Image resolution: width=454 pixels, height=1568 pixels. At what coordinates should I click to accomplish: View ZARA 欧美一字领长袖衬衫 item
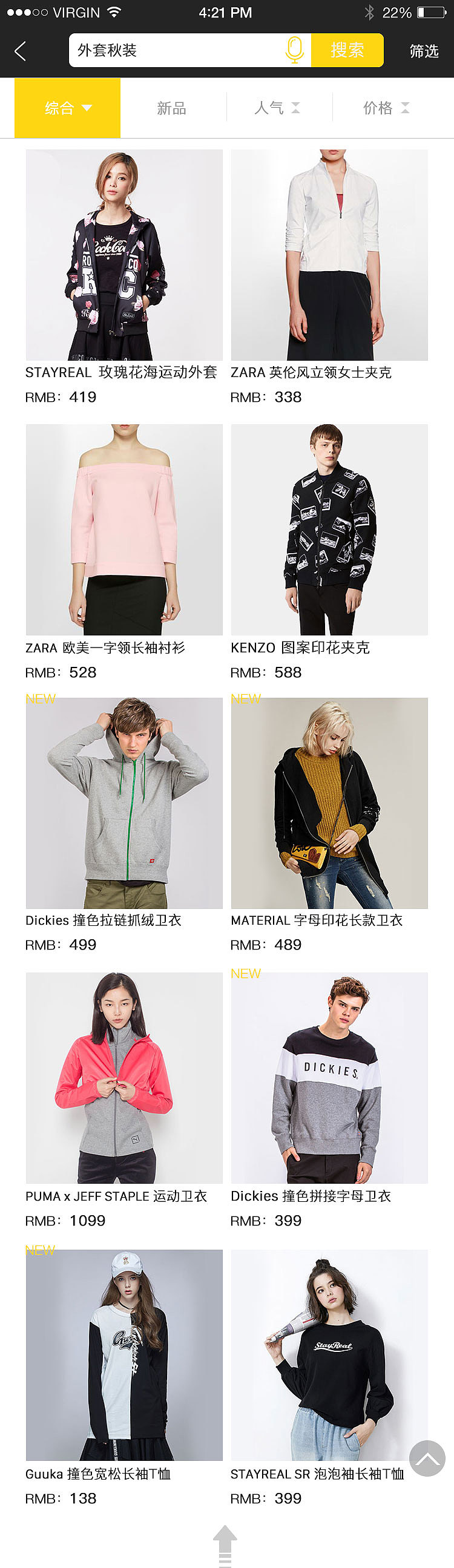pos(124,530)
